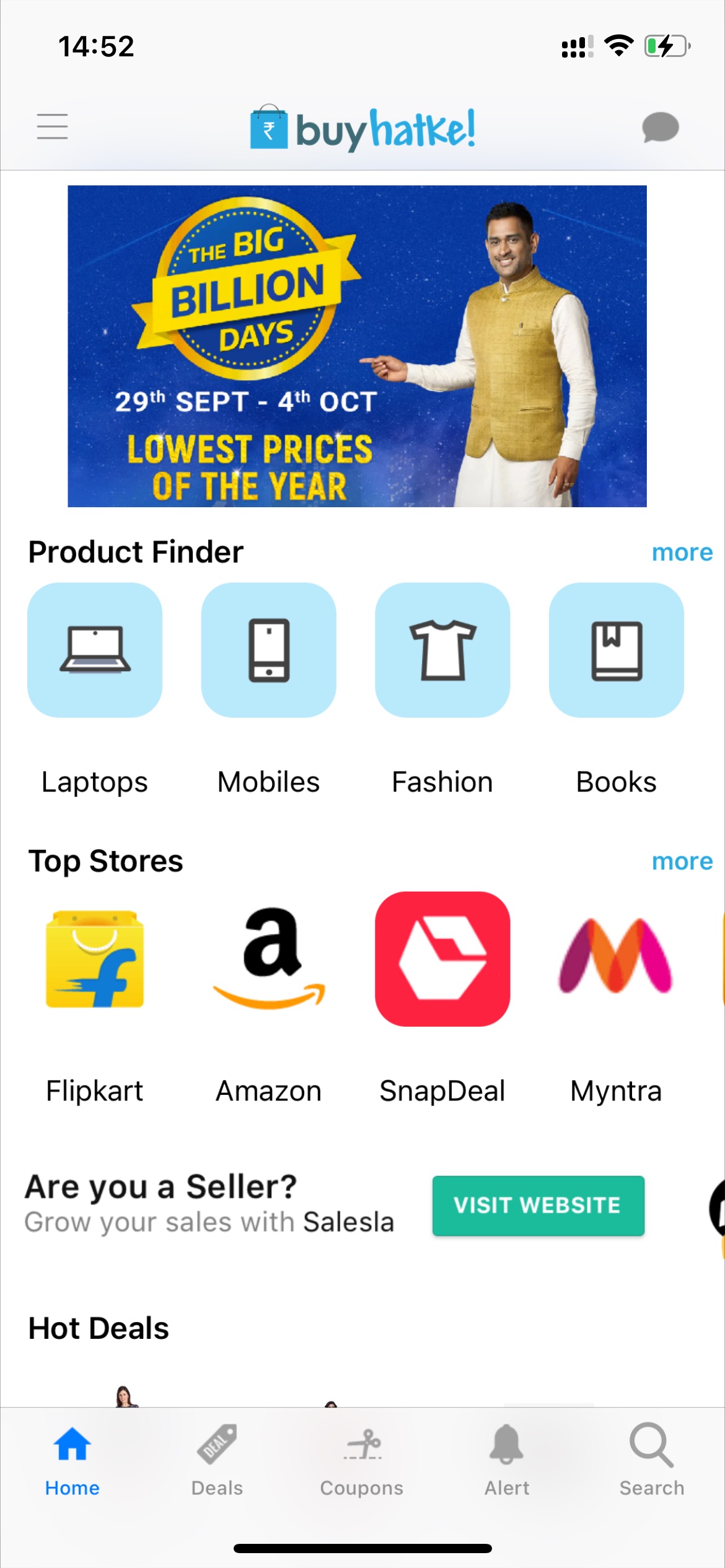
Task: Go to the Home tab
Action: click(x=72, y=1460)
